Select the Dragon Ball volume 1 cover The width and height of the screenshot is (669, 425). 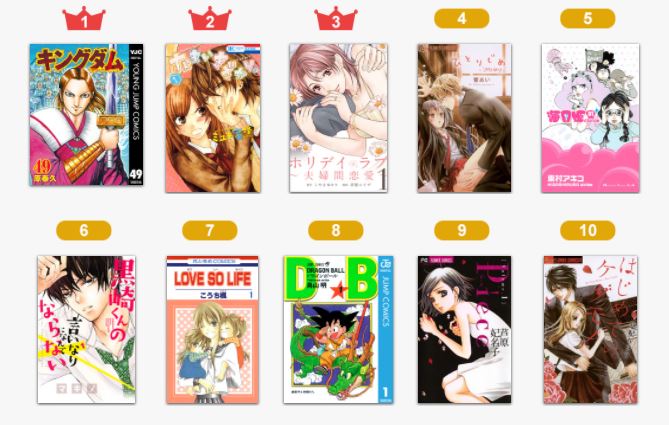[338, 329]
